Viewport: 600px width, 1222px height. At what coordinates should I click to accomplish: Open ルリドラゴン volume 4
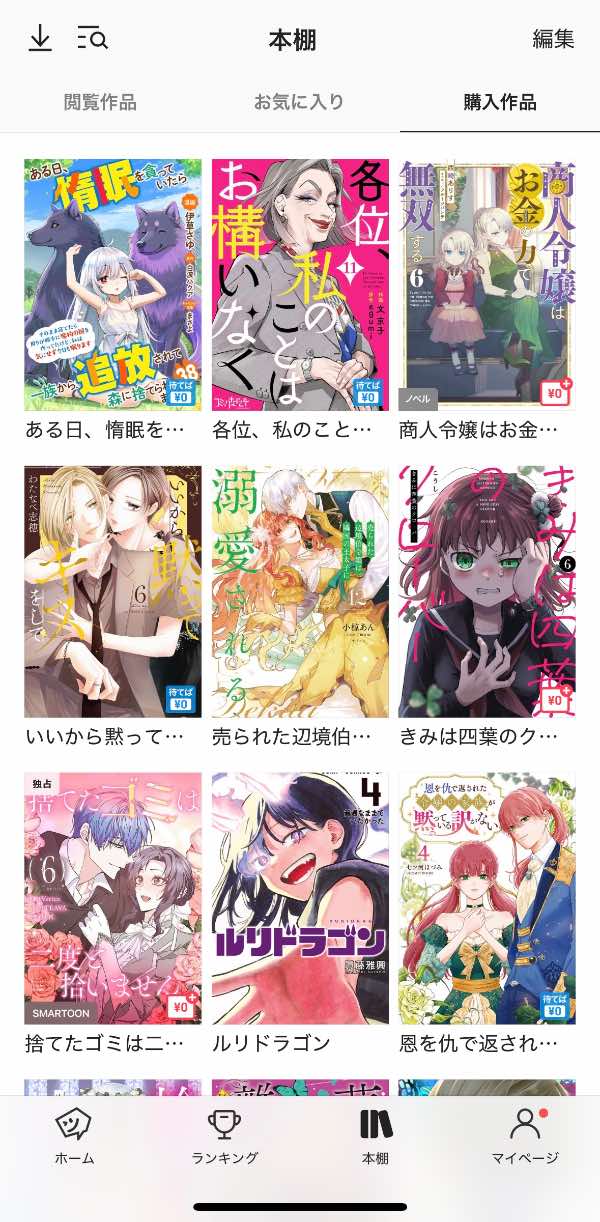click(x=300, y=897)
